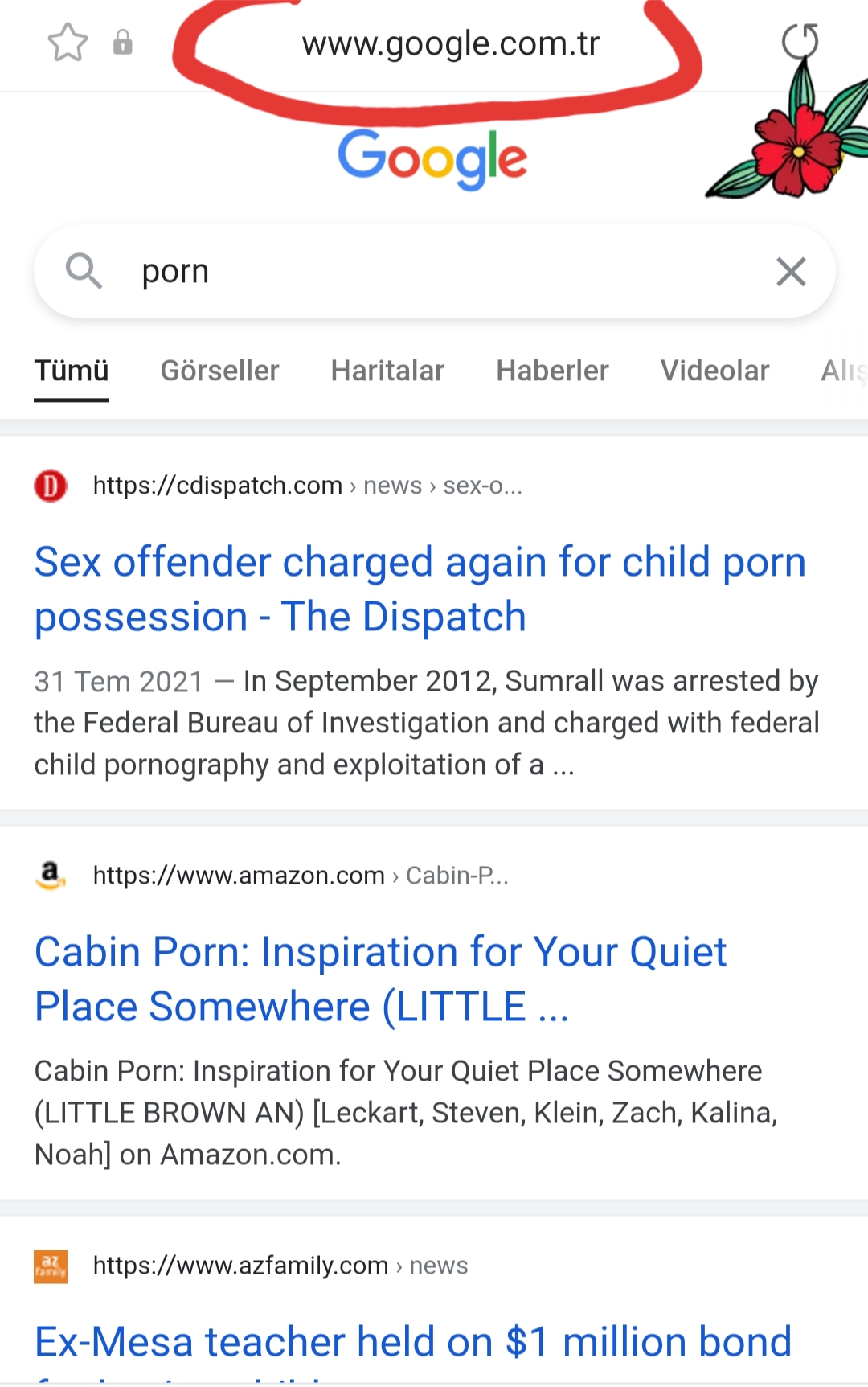This screenshot has height=1387, width=868.
Task: Select the Tümü tab
Action: [x=72, y=371]
